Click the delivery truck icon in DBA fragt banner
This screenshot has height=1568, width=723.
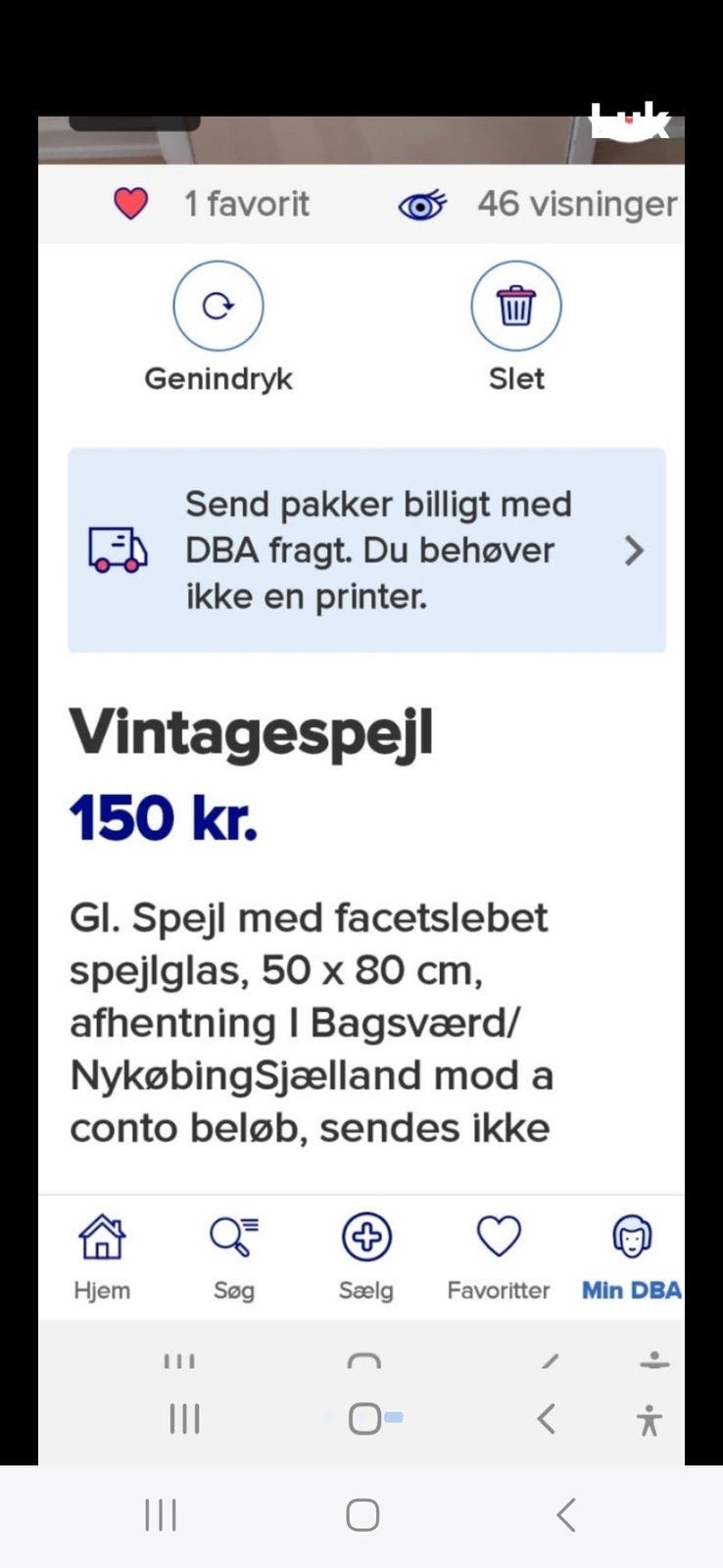[118, 551]
